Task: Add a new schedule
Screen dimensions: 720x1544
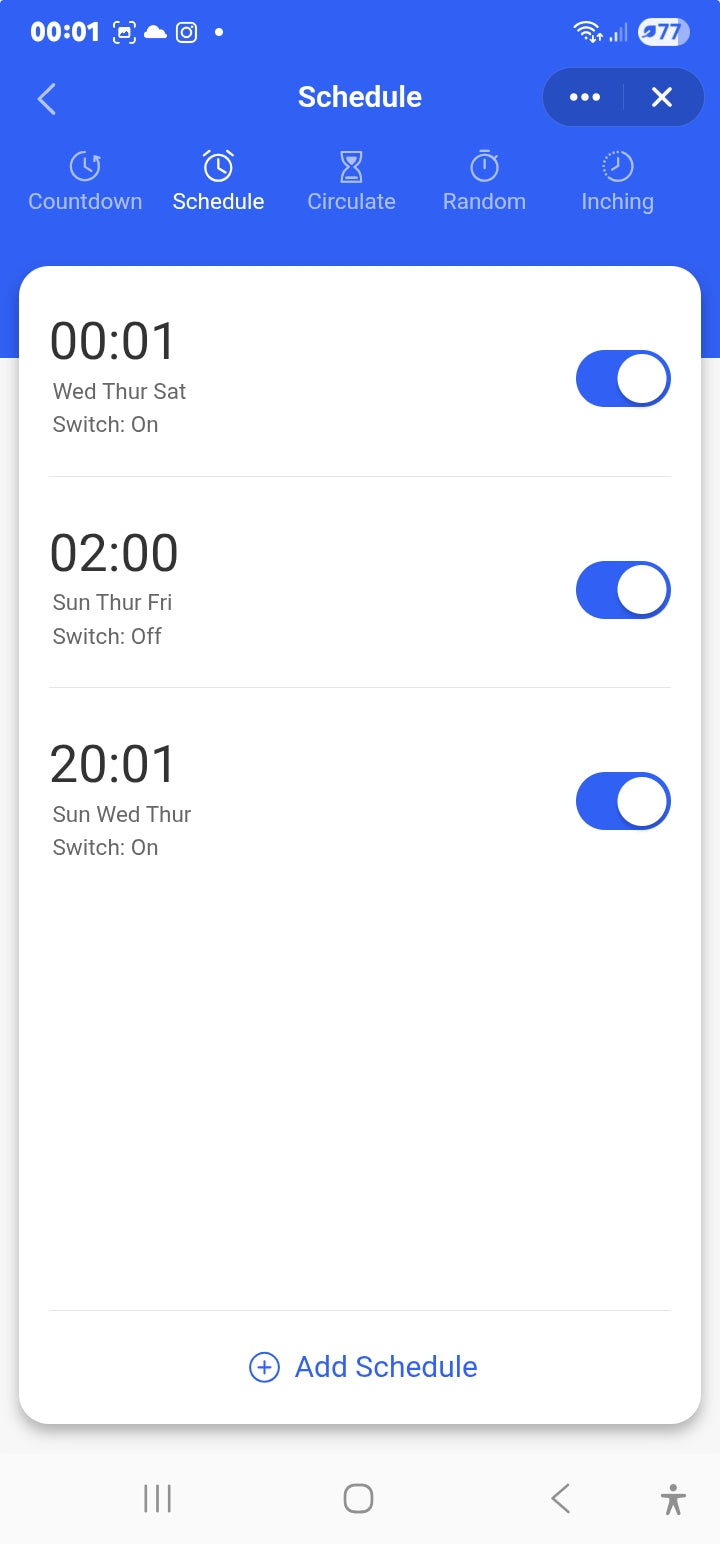Action: [362, 1367]
